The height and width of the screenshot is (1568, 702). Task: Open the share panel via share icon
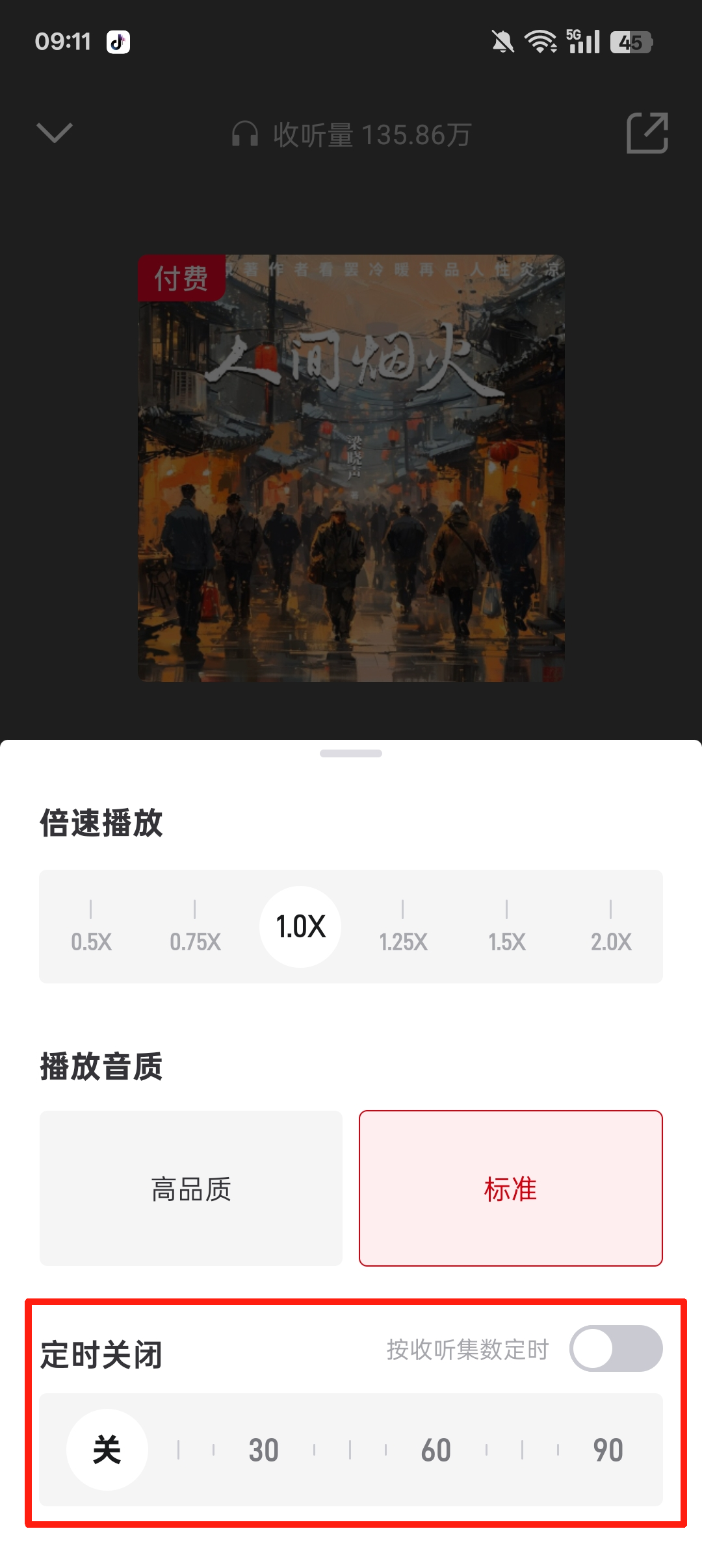click(x=648, y=134)
